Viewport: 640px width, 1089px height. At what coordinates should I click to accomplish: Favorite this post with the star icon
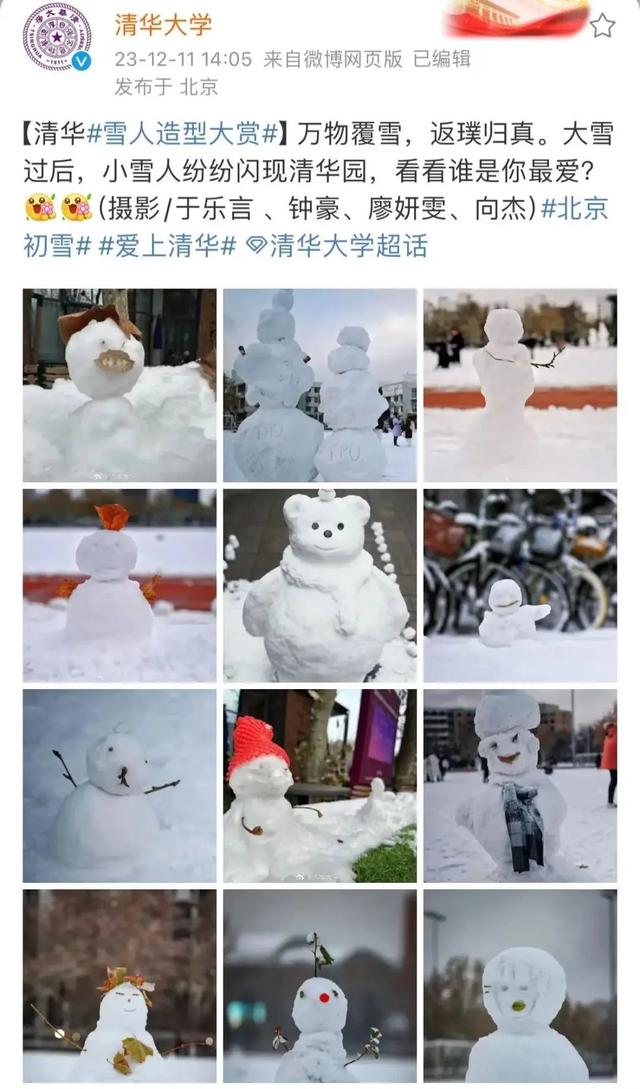pos(602,26)
